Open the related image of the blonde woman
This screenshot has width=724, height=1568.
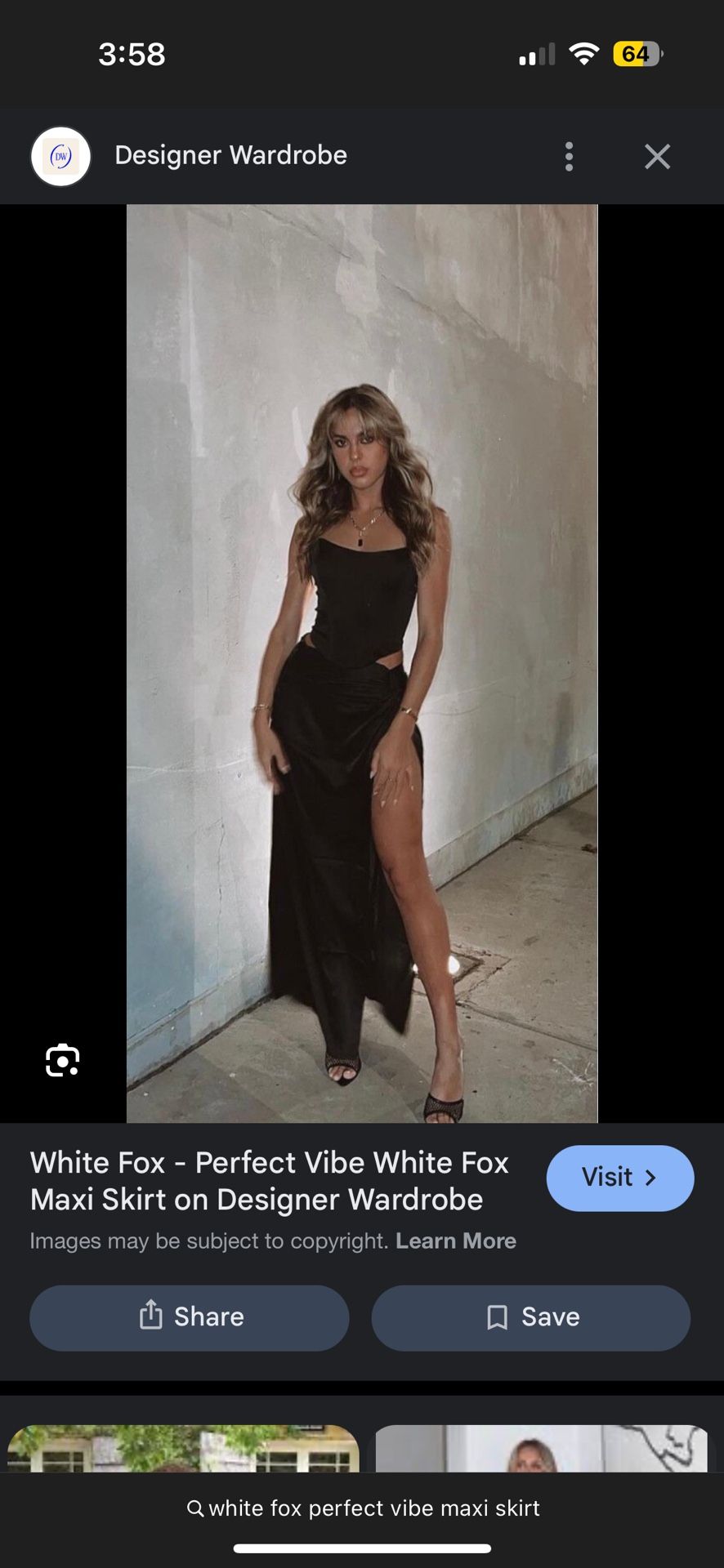(x=541, y=1449)
